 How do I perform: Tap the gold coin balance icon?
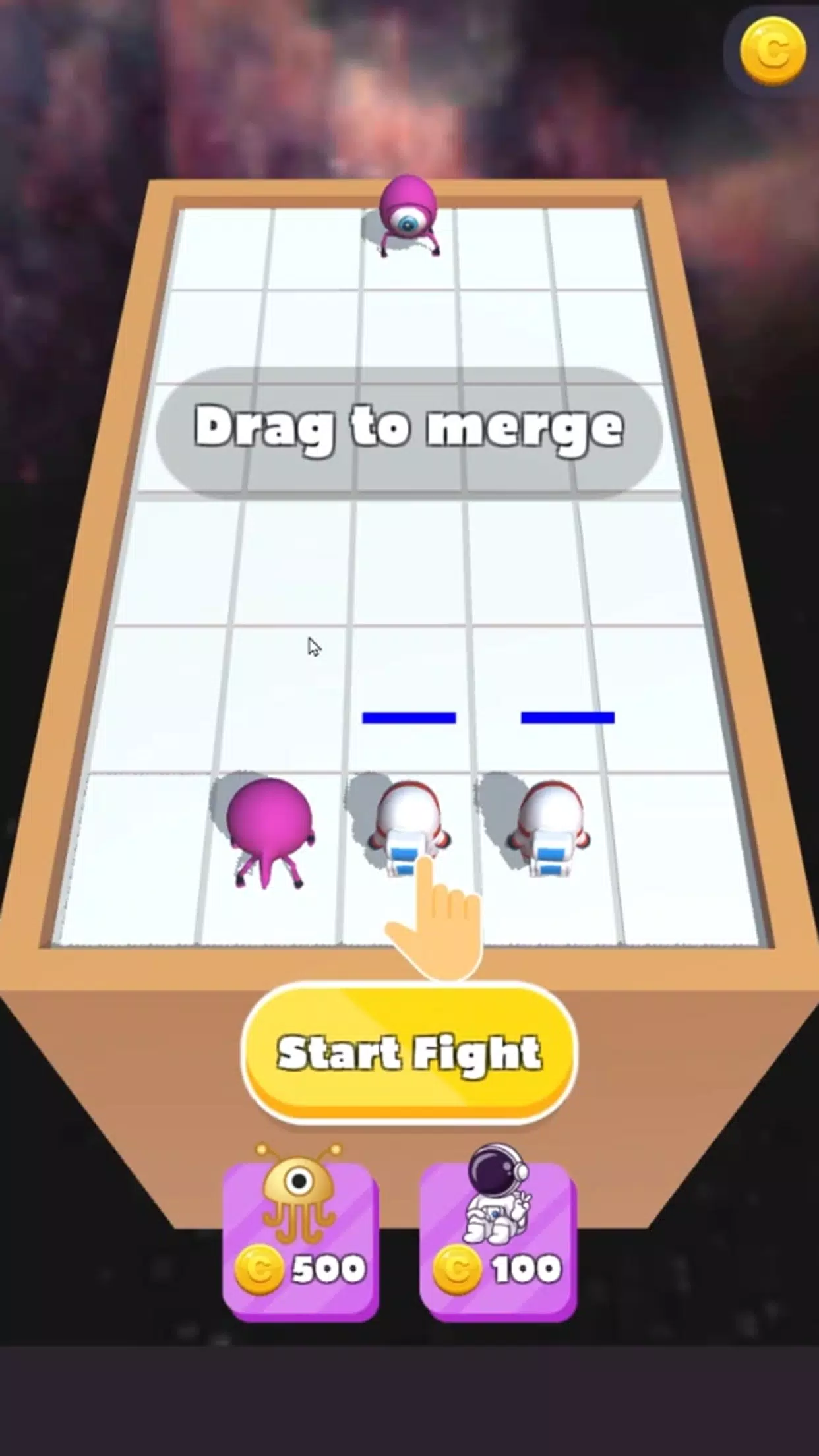click(x=772, y=51)
